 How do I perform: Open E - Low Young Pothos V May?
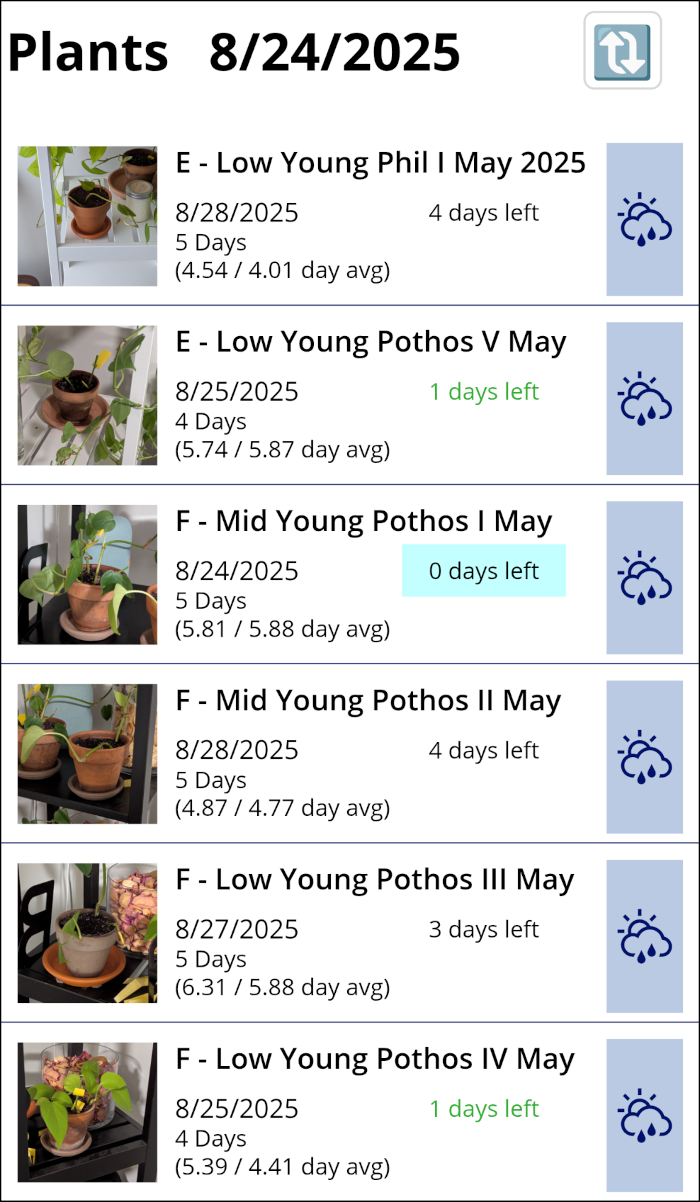coord(370,342)
